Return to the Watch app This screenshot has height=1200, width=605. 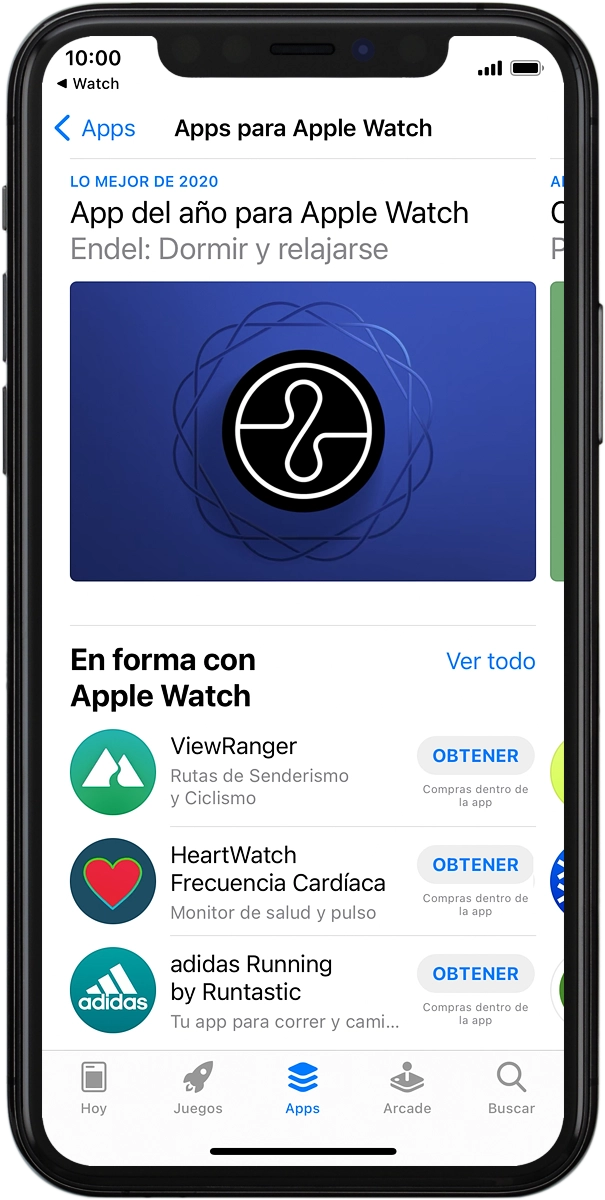point(88,84)
